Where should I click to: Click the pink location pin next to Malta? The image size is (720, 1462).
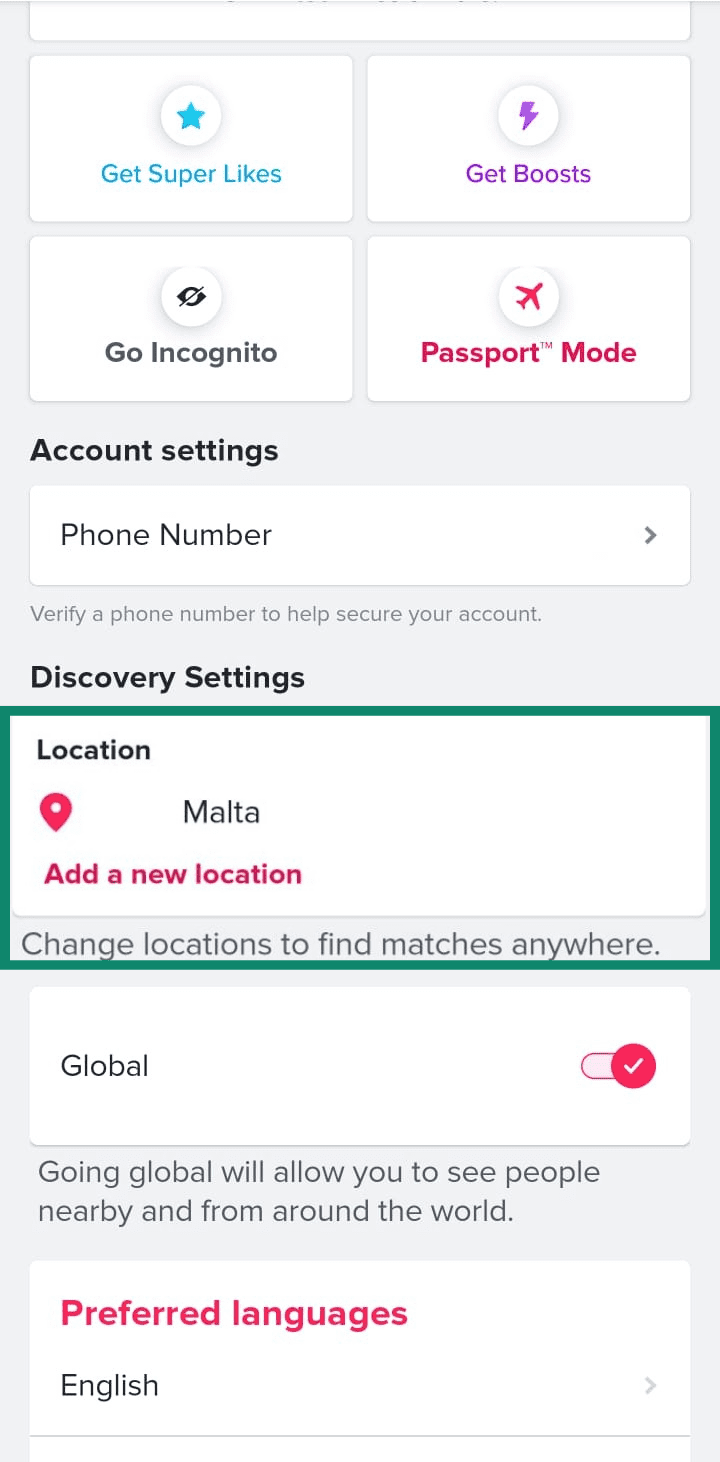tap(57, 812)
